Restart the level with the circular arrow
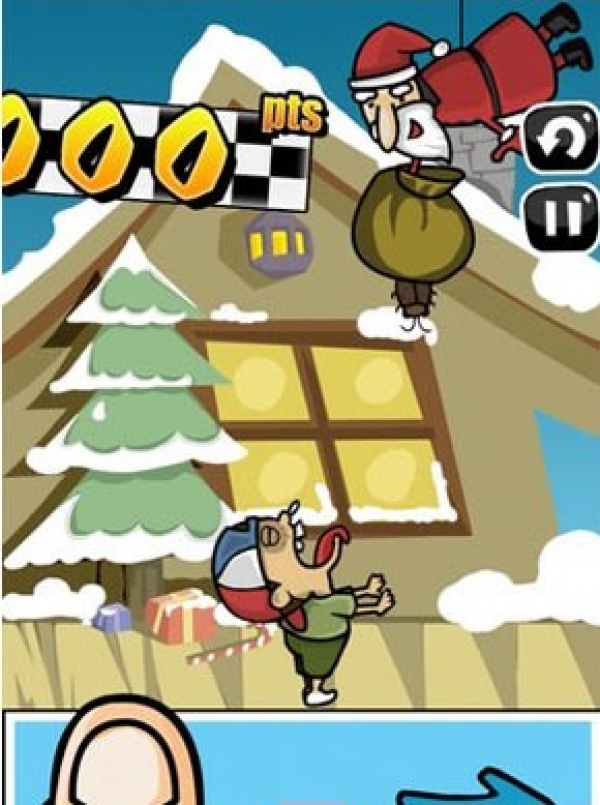Screen dimensions: 600x805 [562, 140]
